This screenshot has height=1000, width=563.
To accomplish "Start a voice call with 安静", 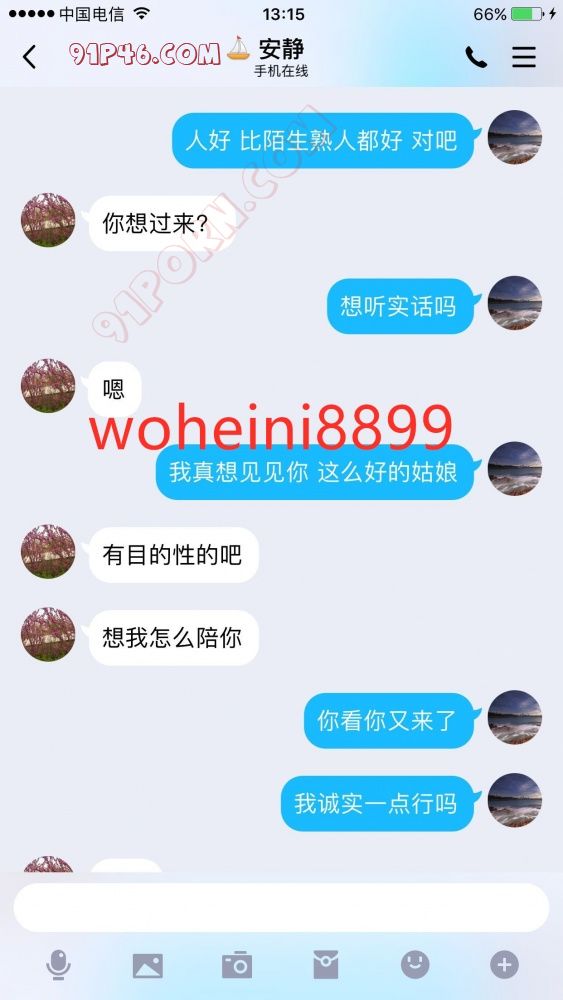I will click(476, 57).
